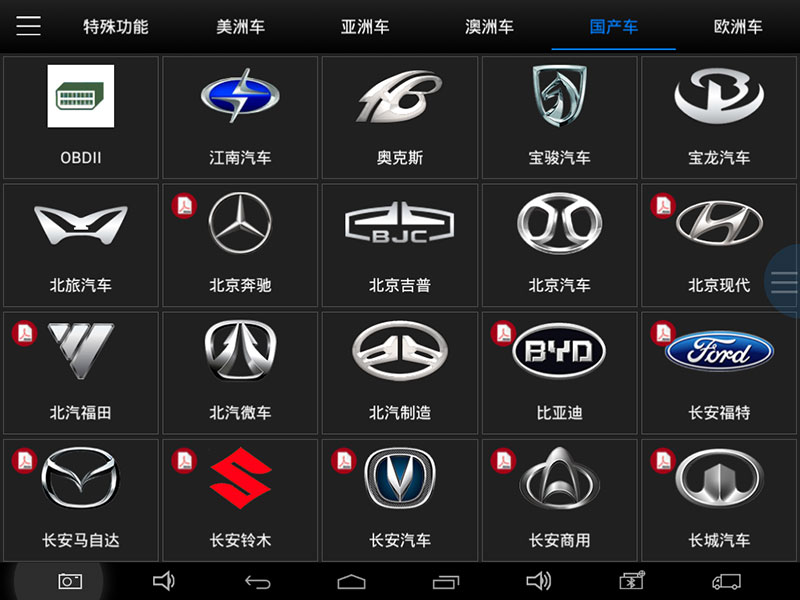Screen dimensions: 800x600
Task: Switch to the 澳洲车 tab
Action: 489,27
